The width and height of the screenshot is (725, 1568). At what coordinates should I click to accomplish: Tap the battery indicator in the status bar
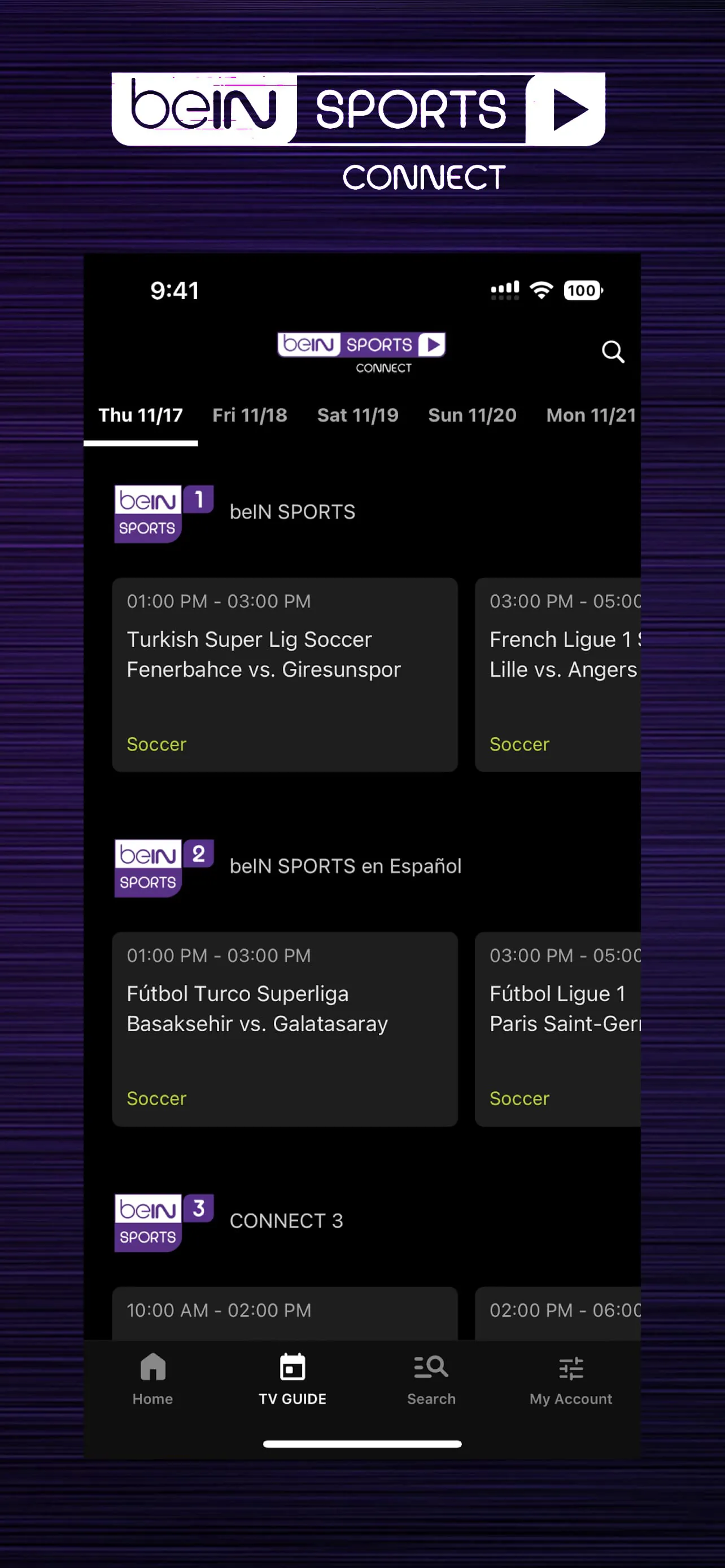point(582,290)
